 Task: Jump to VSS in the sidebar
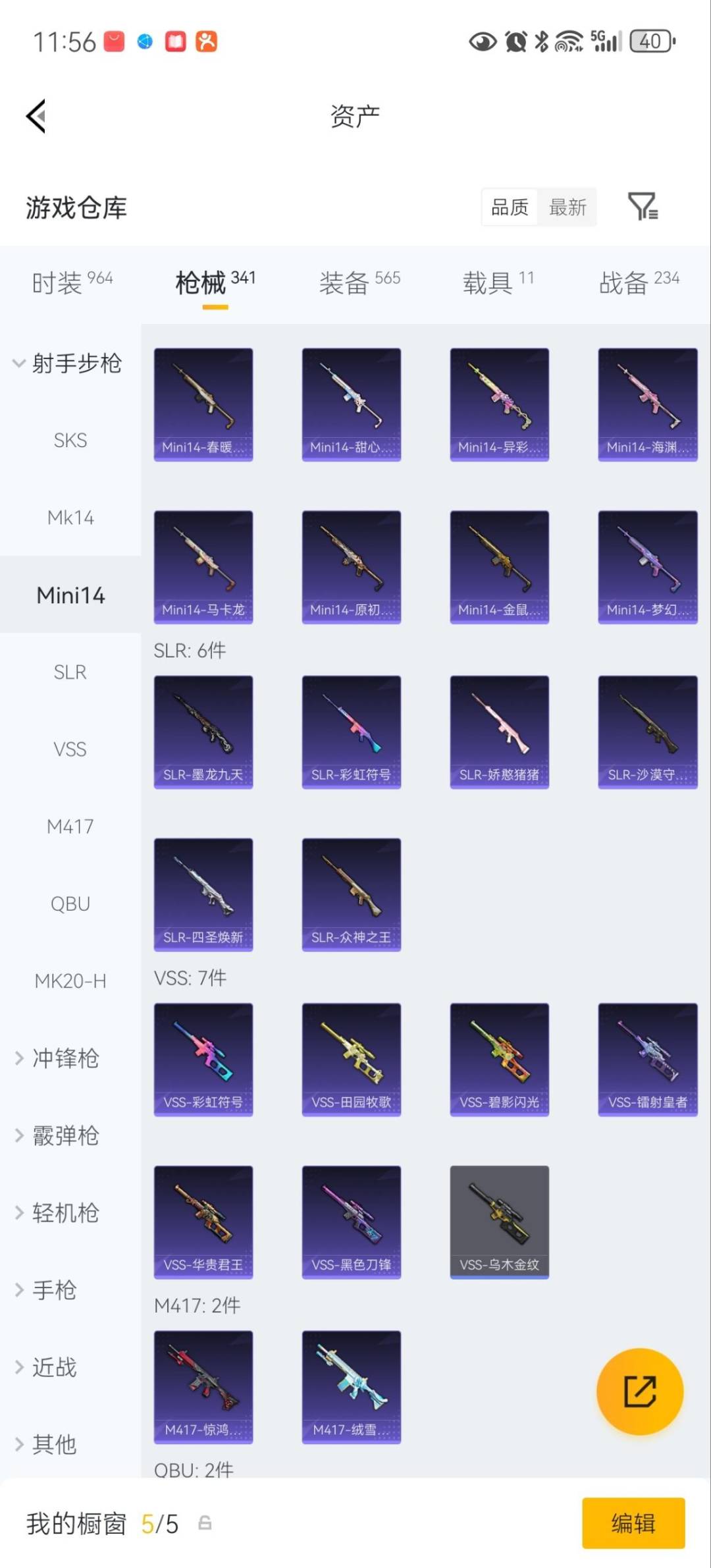pyautogui.click(x=70, y=749)
